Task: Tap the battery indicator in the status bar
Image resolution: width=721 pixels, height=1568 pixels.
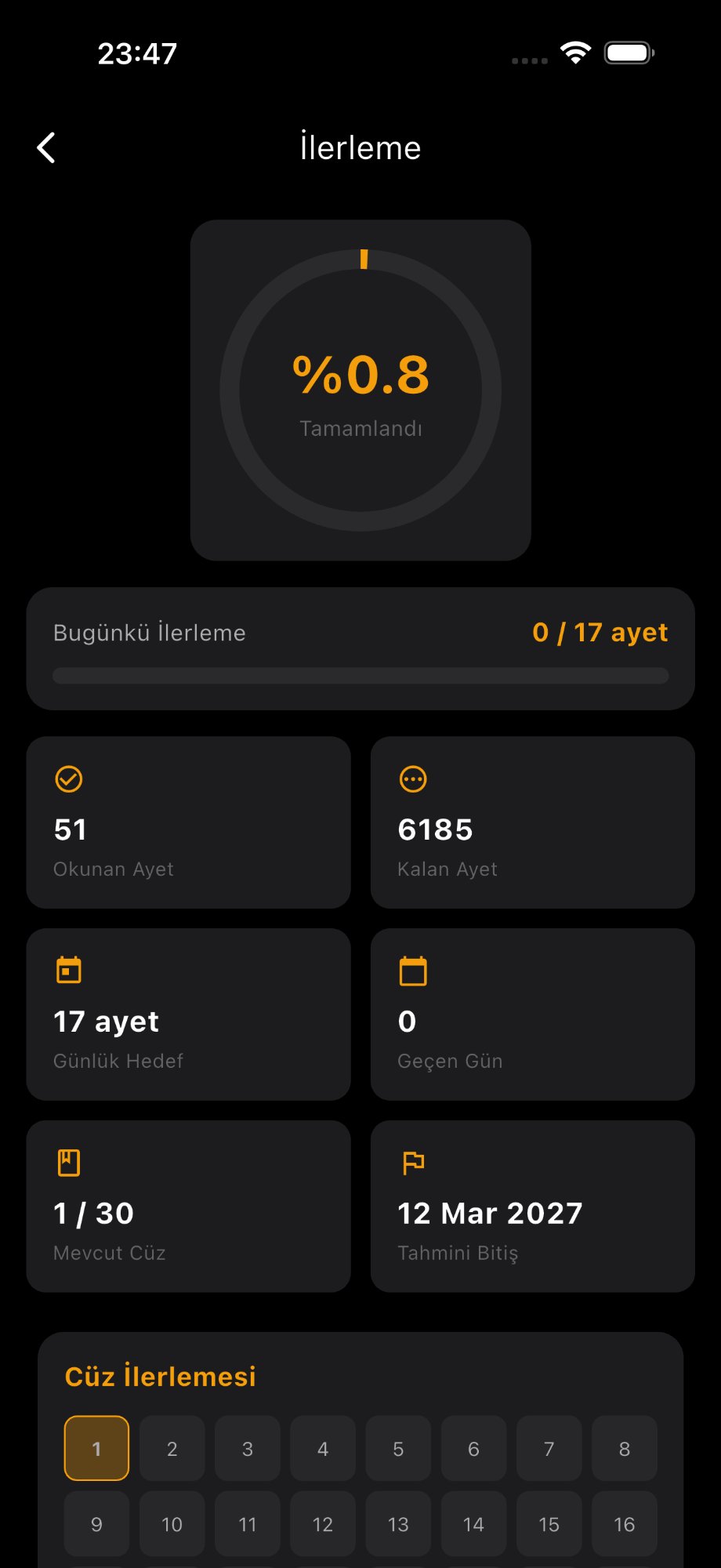Action: pos(627,53)
